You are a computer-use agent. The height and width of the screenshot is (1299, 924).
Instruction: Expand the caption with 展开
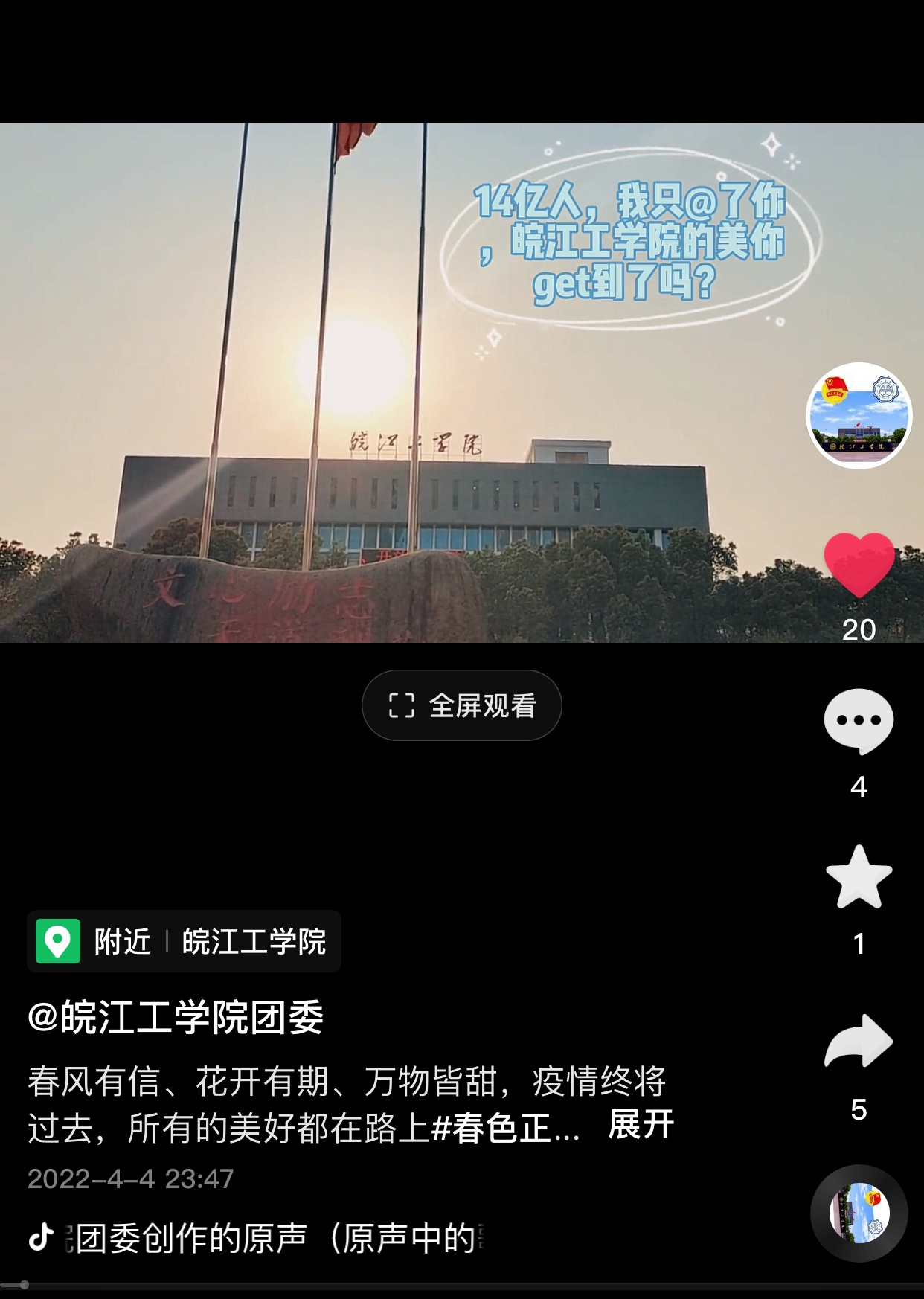pyautogui.click(x=641, y=1125)
